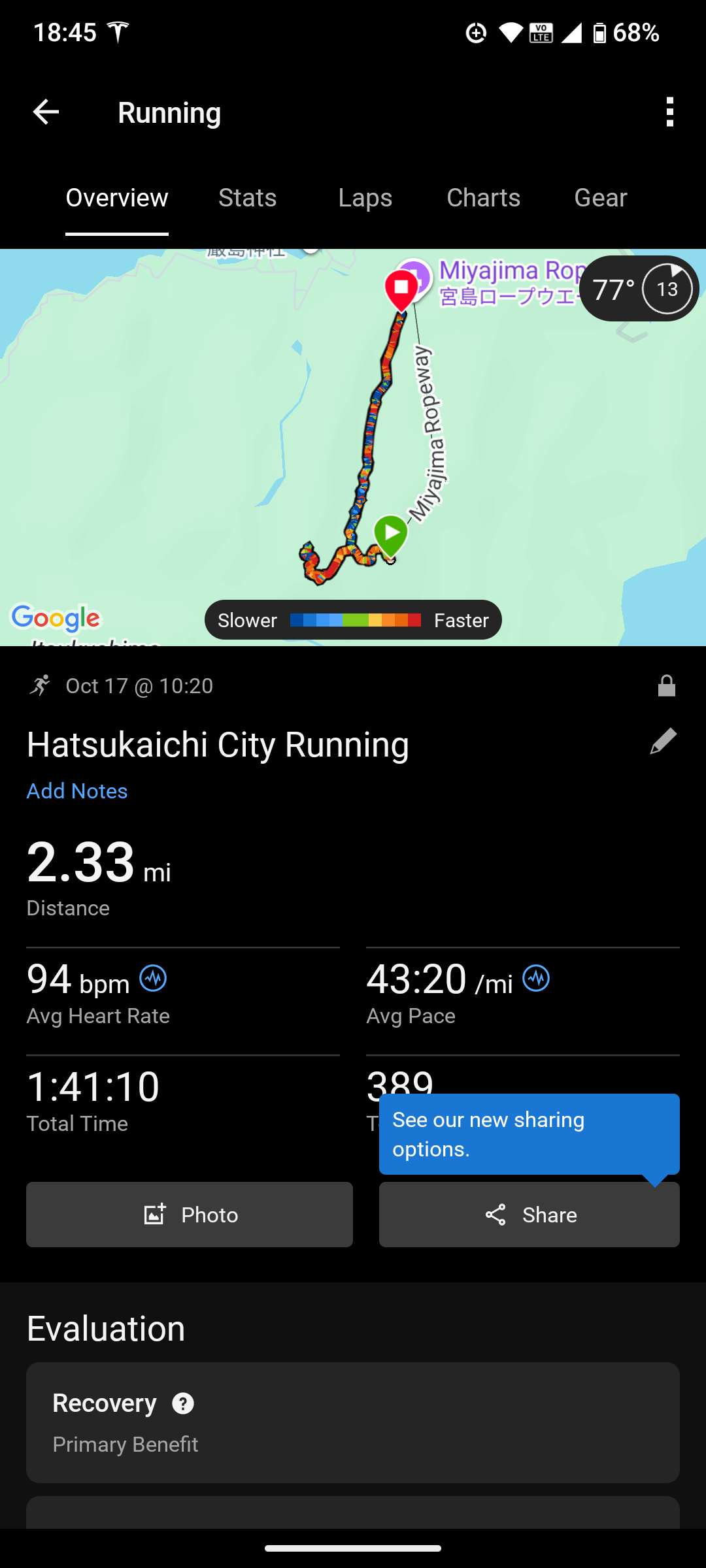Open the Recovery Primary Benefit card
The image size is (706, 1568).
(353, 1422)
